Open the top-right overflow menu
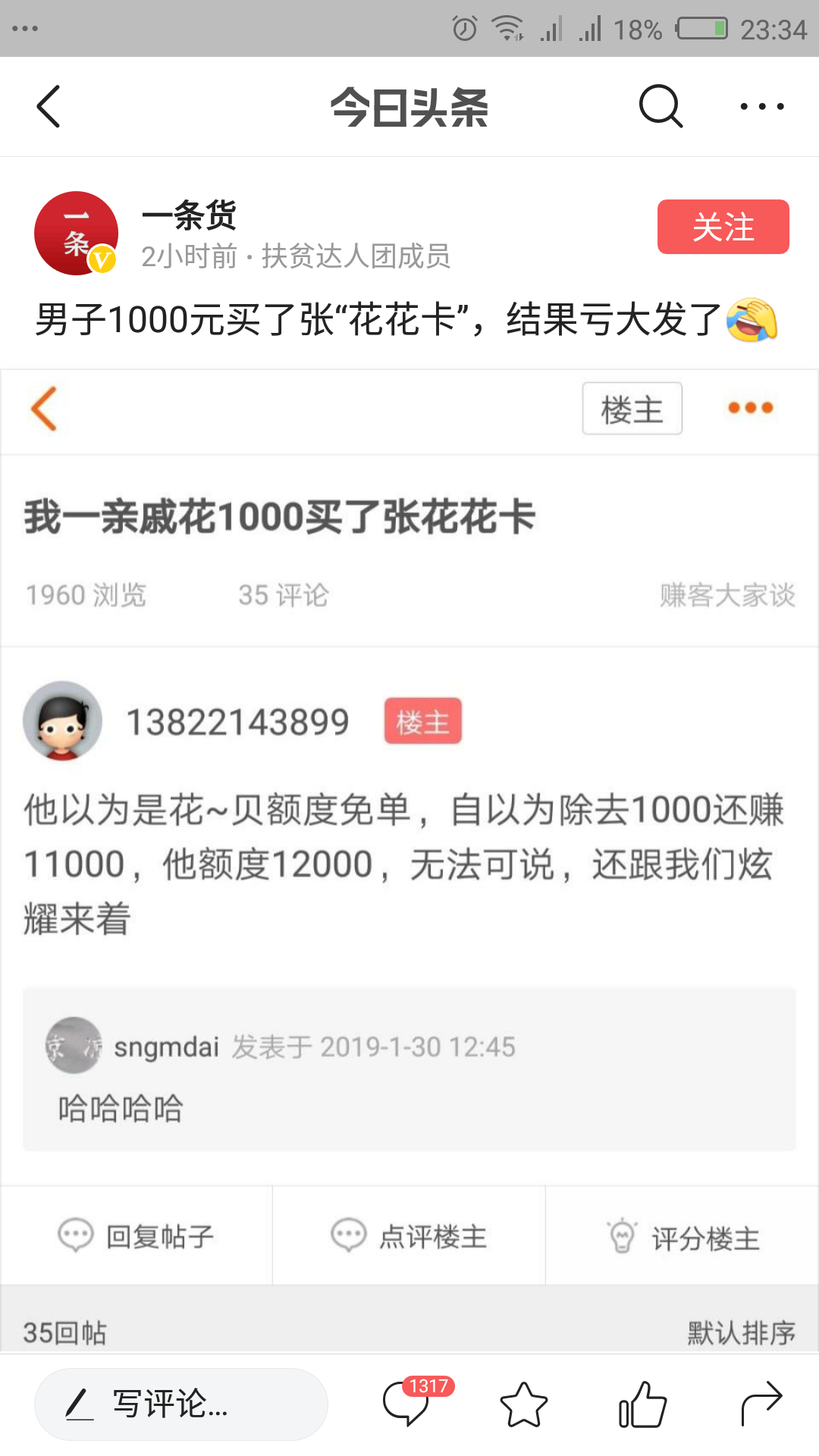 761,106
